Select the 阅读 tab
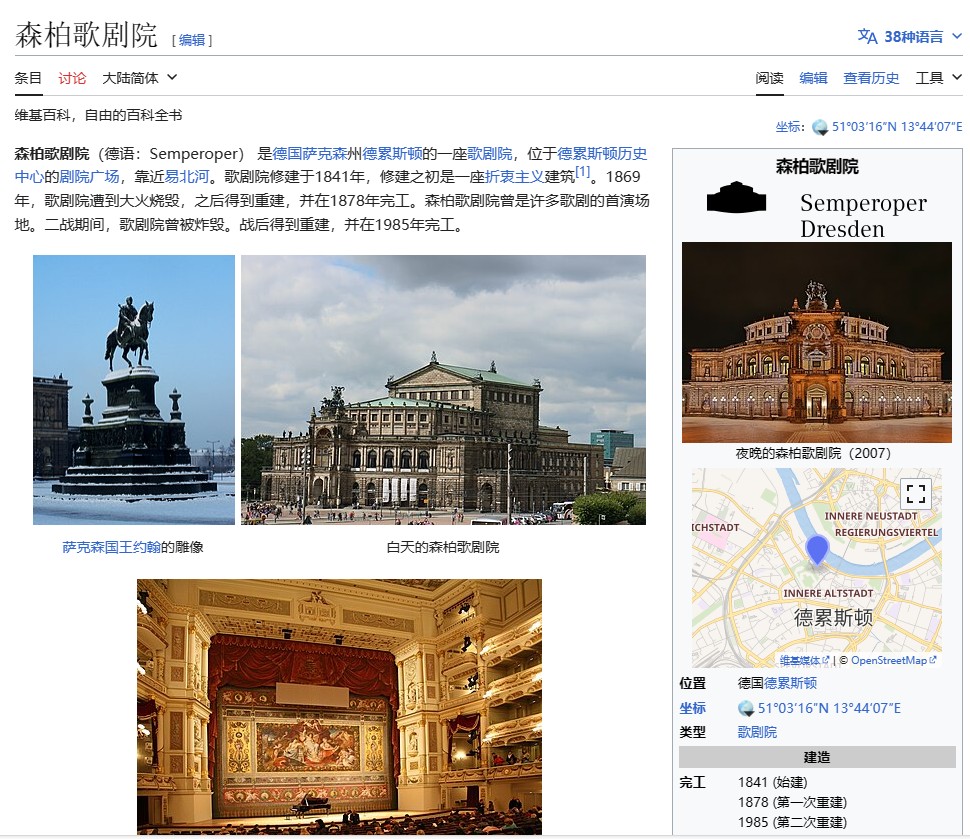This screenshot has height=839, width=970. 769,78
